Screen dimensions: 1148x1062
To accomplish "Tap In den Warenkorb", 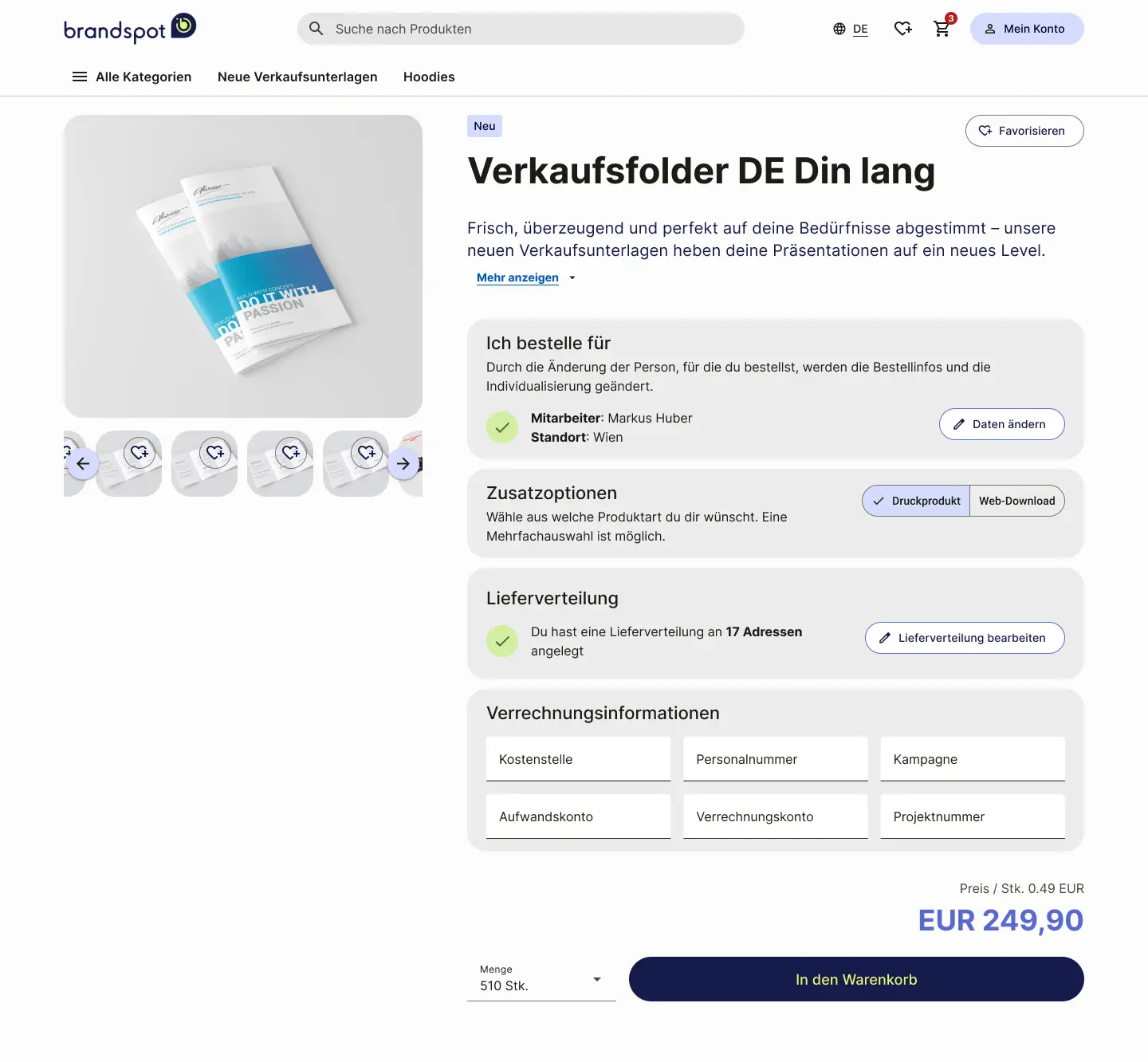I will point(856,979).
